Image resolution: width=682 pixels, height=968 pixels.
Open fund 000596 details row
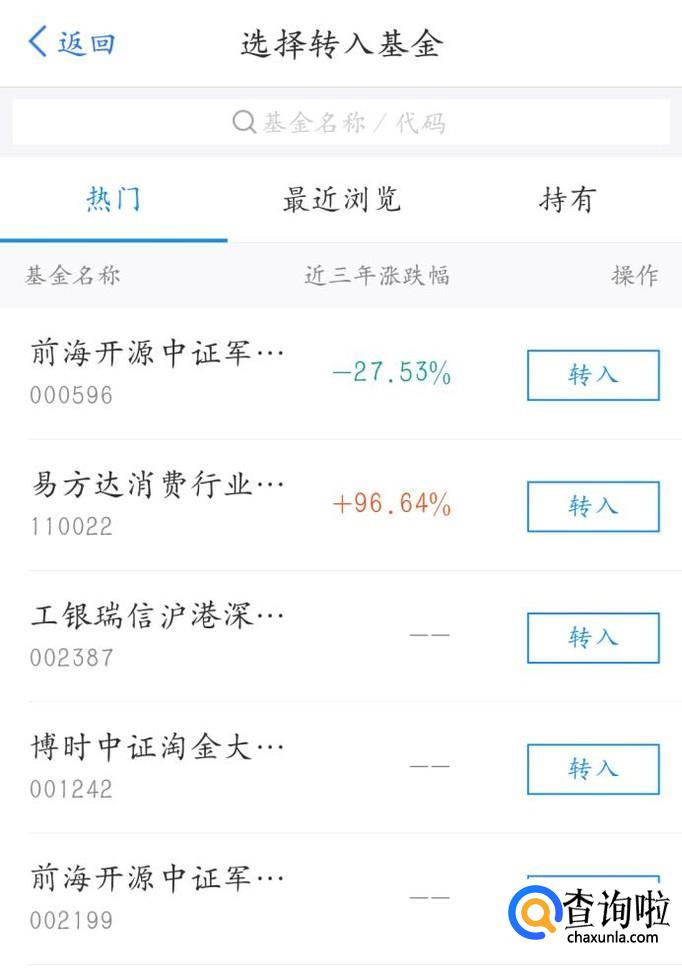[x=158, y=373]
